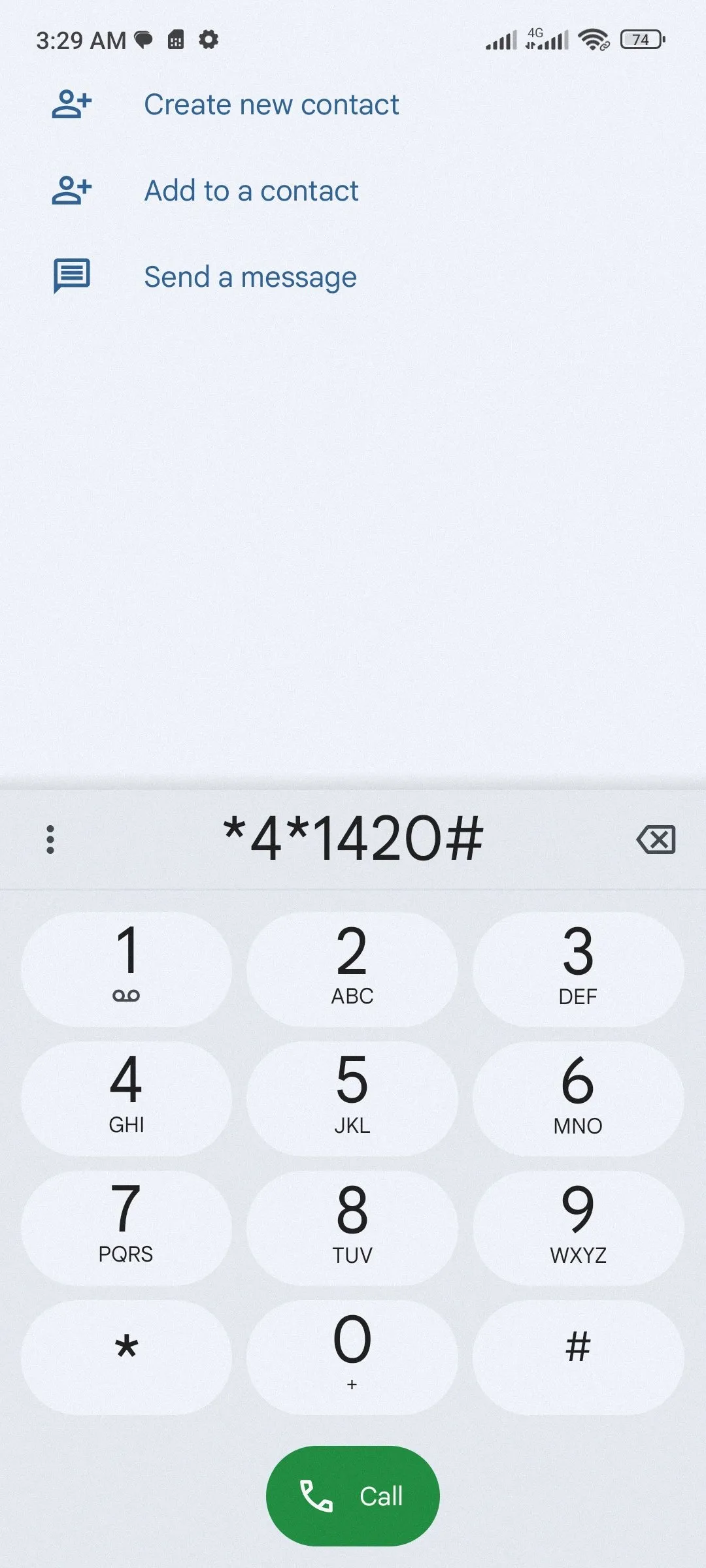Choose Send a message option

(x=250, y=277)
